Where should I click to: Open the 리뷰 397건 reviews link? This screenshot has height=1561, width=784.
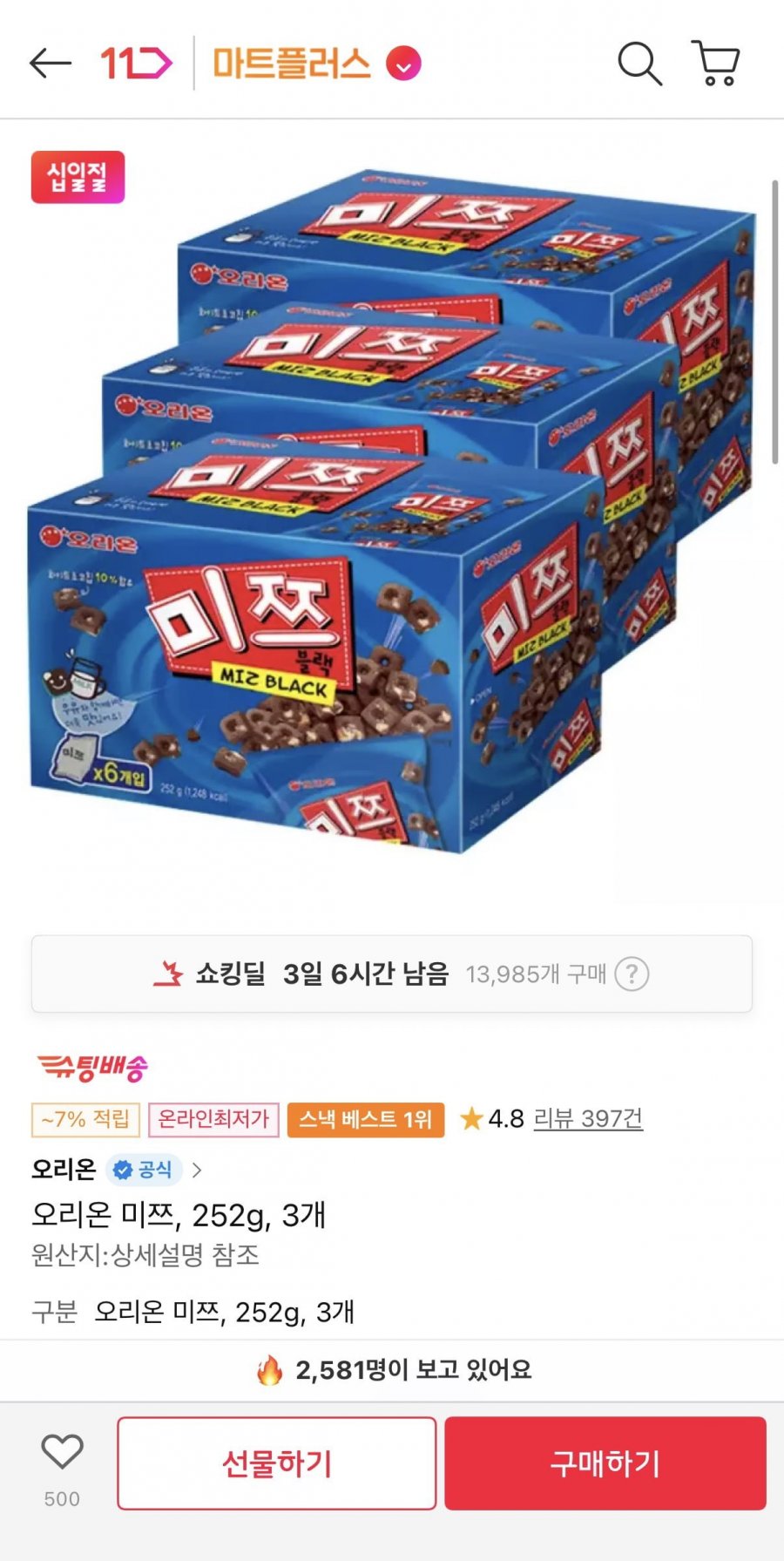point(588,1119)
